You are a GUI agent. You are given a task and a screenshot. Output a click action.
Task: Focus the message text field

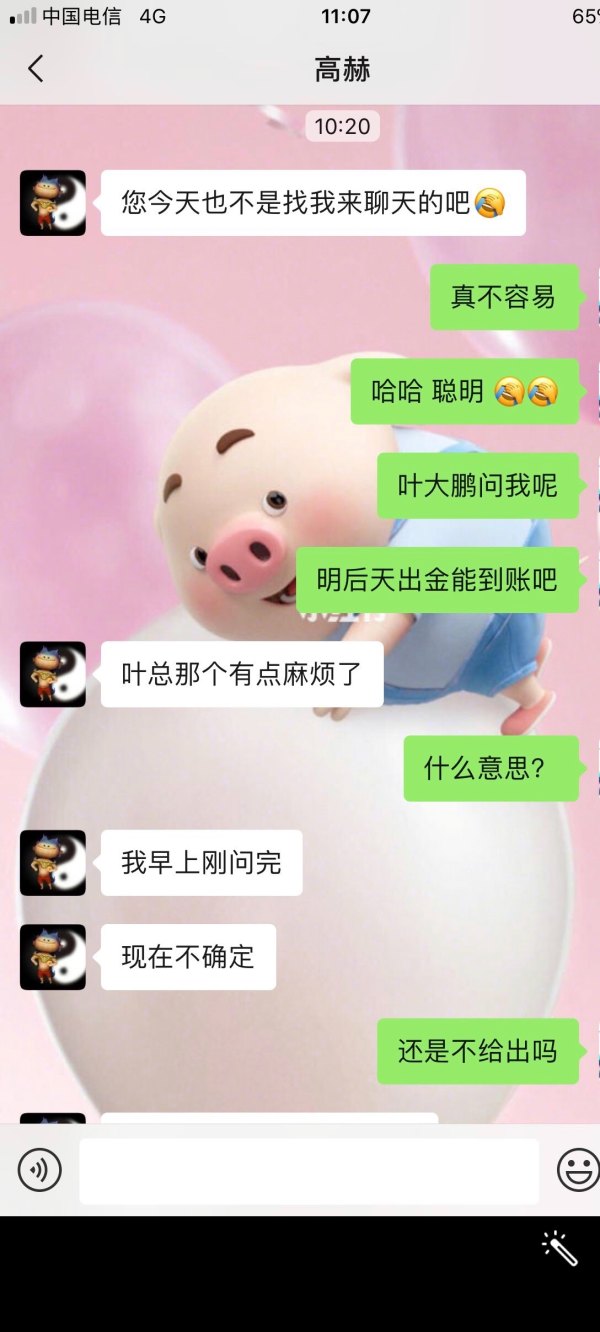tap(309, 1171)
